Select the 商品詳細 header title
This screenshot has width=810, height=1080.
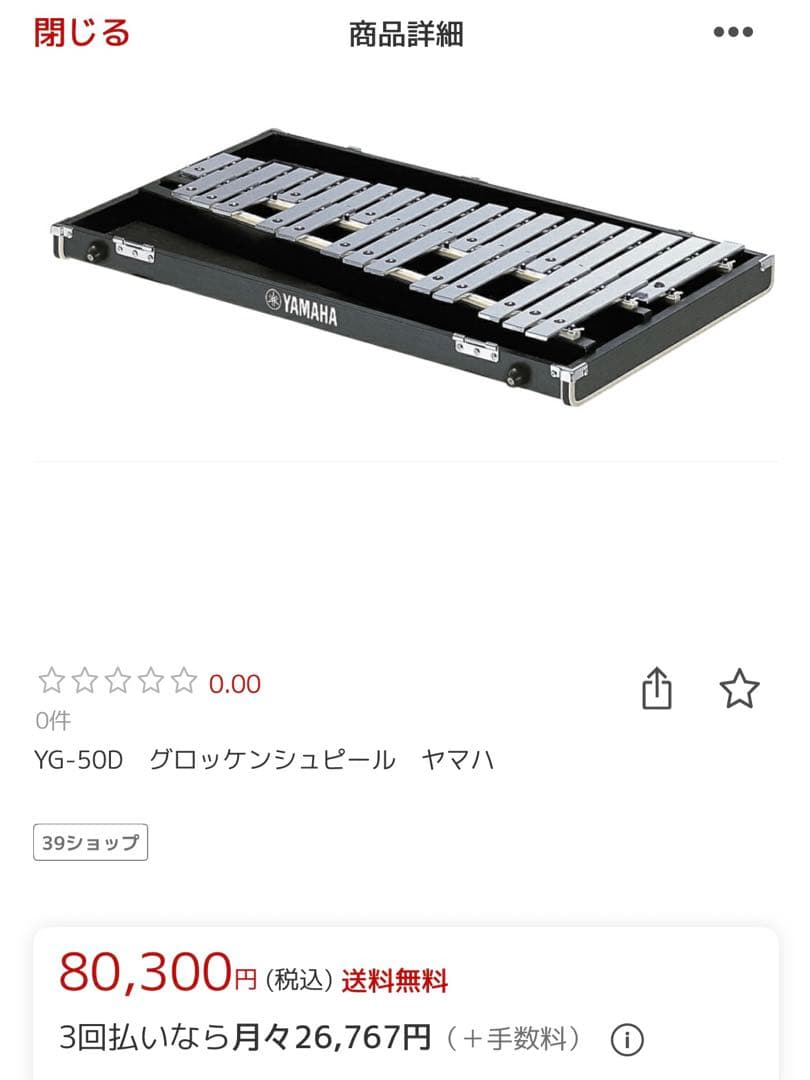point(405,33)
